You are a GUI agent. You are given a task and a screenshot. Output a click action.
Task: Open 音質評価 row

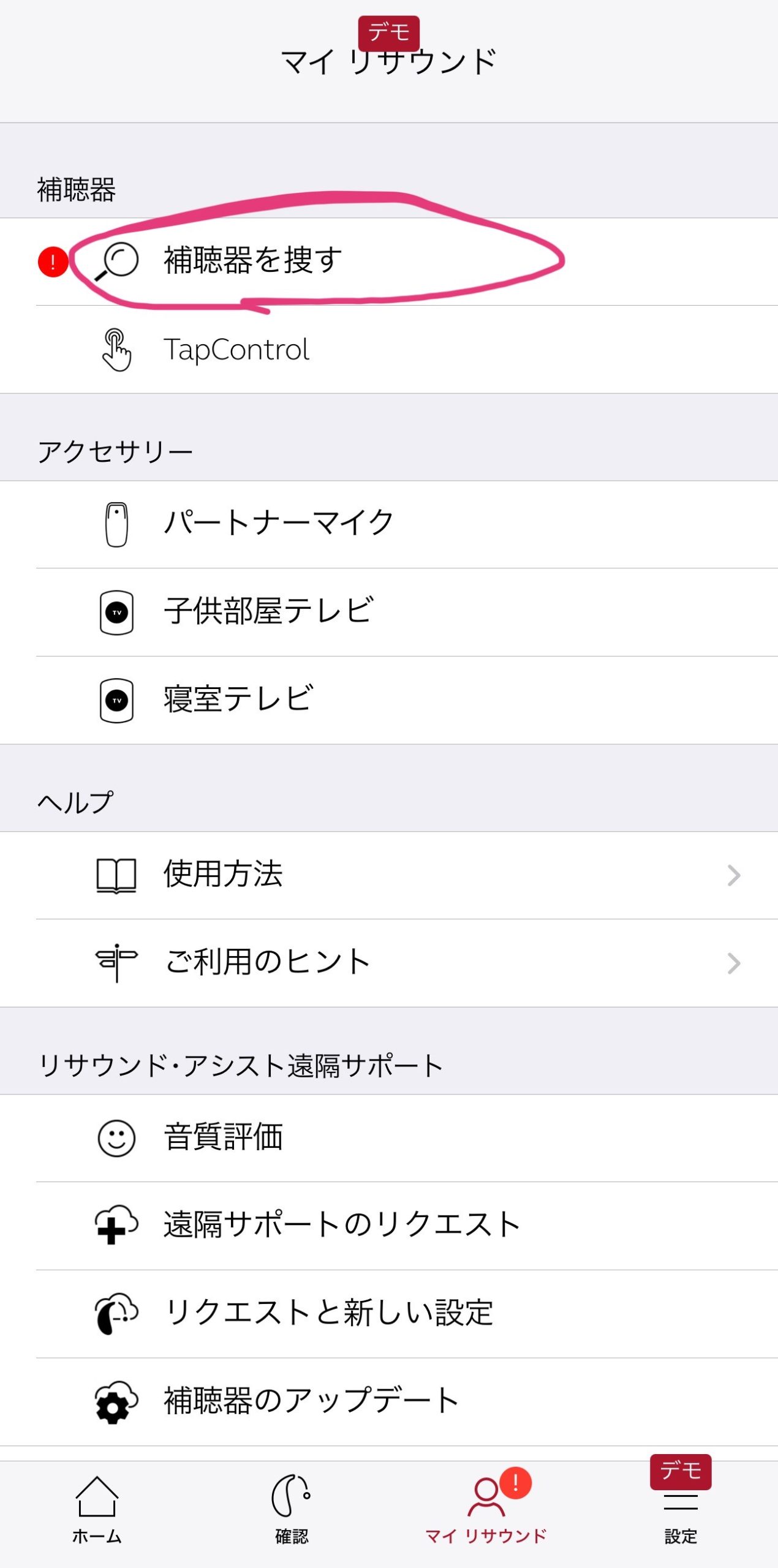[389, 1138]
